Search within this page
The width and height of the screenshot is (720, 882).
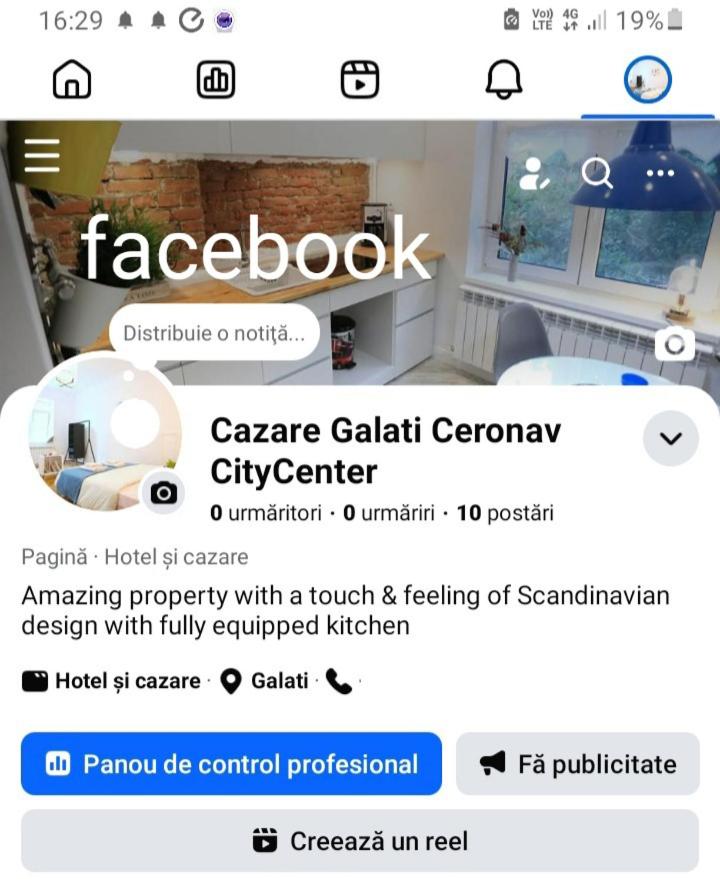(597, 173)
